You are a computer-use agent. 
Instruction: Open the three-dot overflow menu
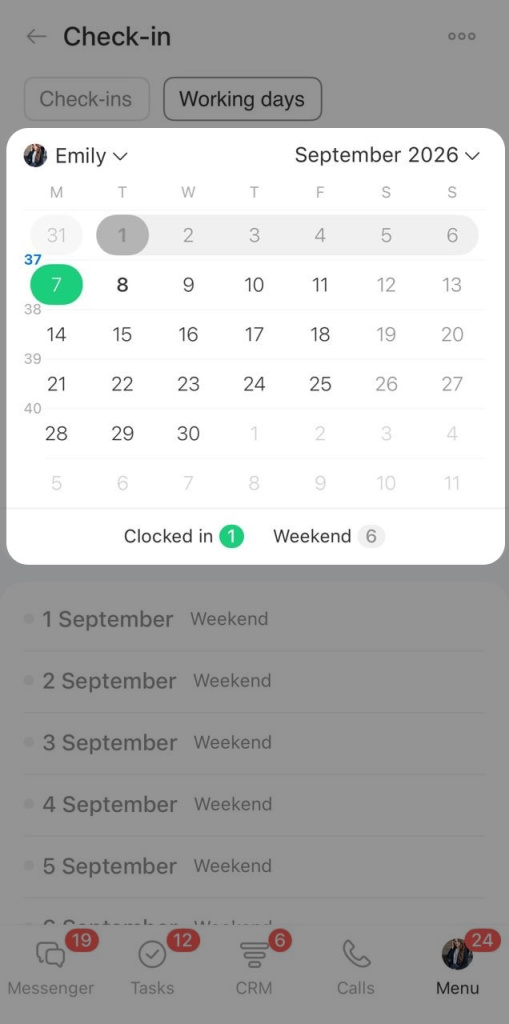461,37
